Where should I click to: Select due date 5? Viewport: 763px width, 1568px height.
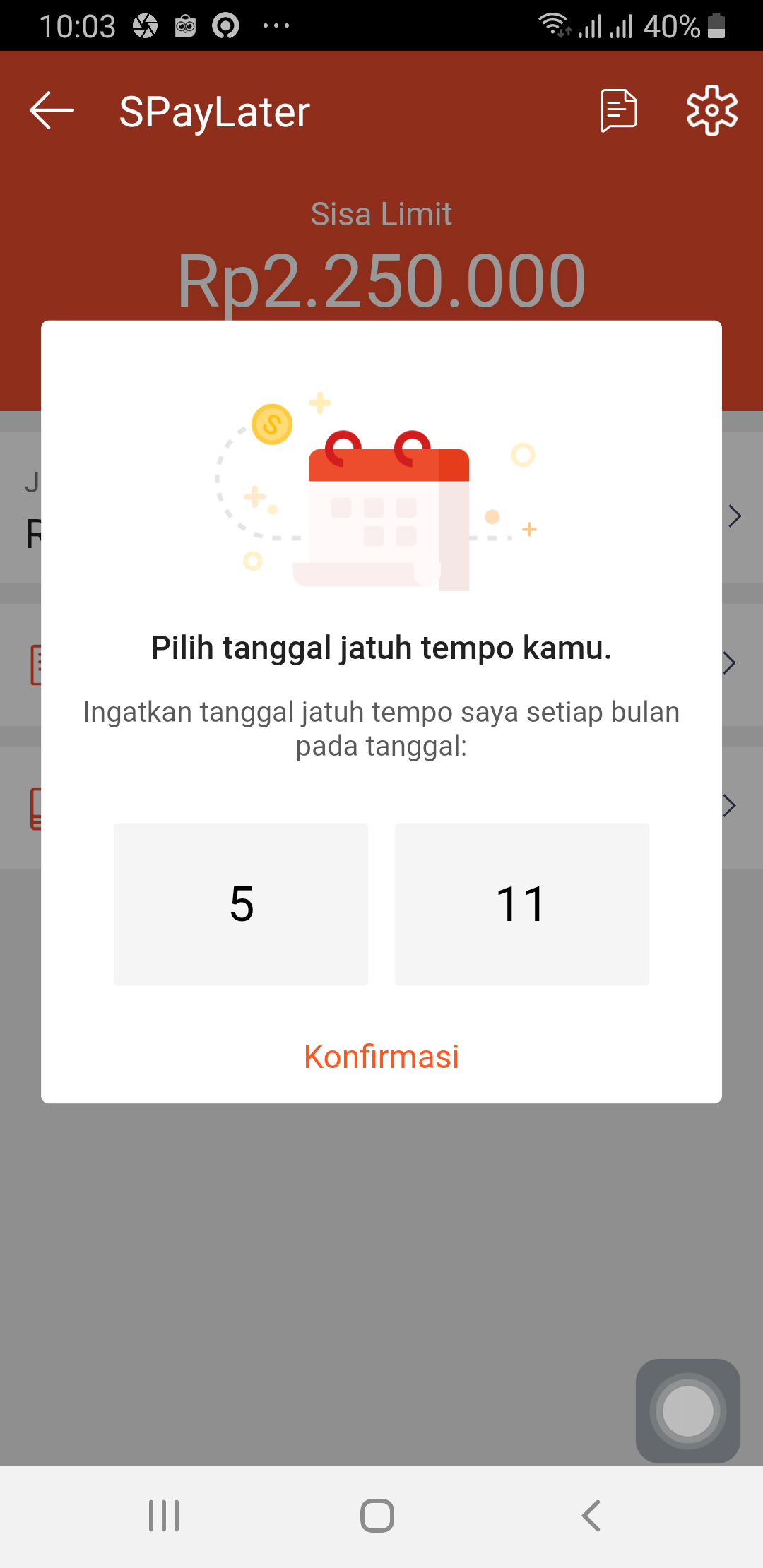[x=241, y=903]
